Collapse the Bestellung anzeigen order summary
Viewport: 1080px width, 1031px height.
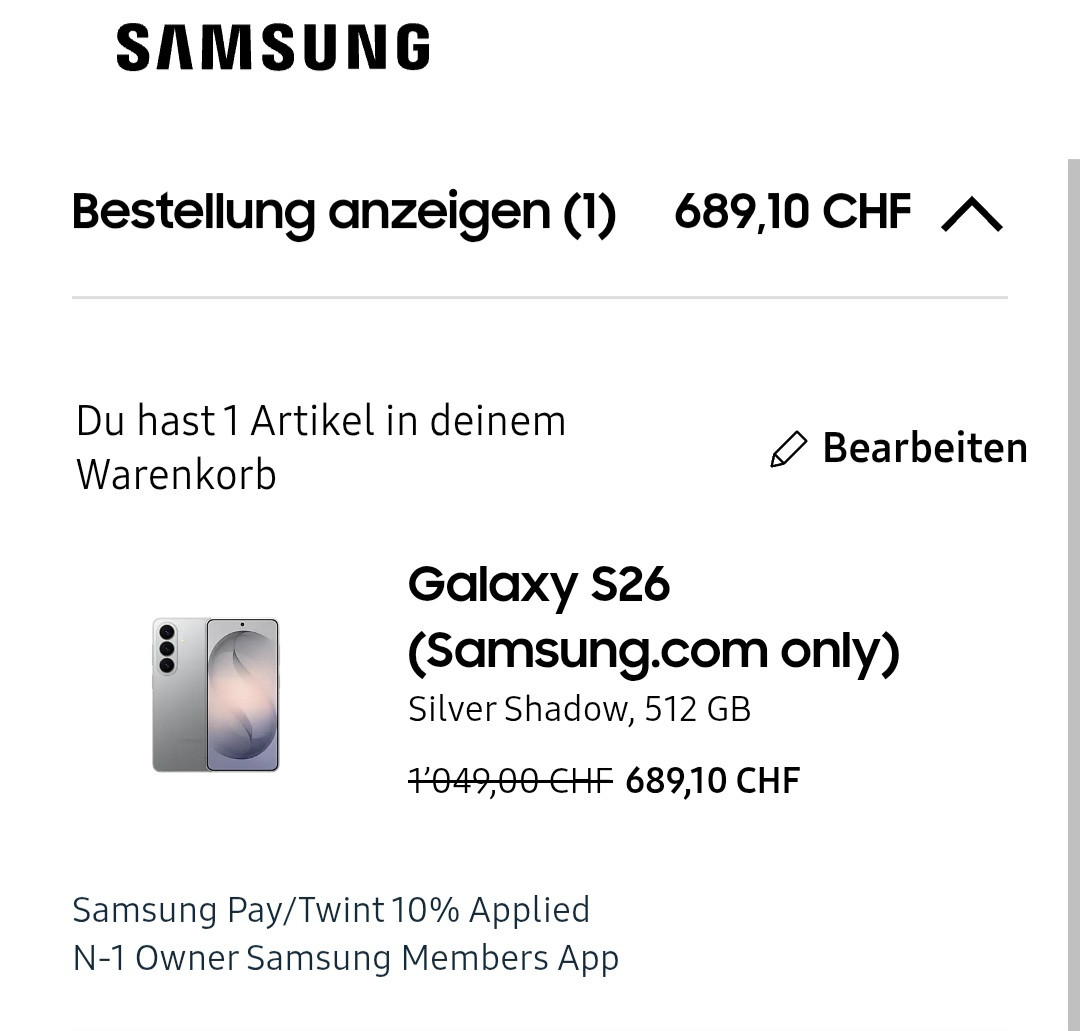coord(971,214)
